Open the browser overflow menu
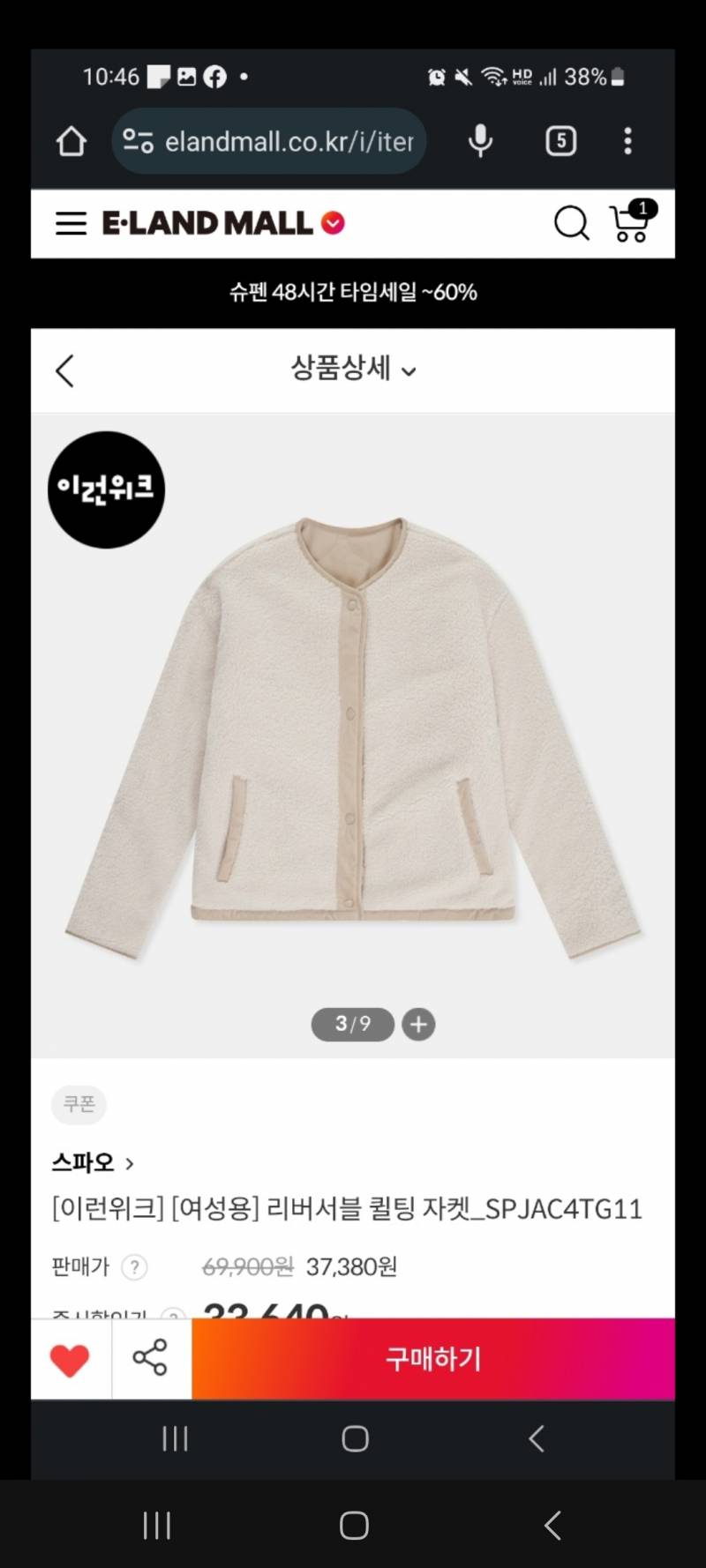Viewport: 706px width, 1568px height. (627, 141)
